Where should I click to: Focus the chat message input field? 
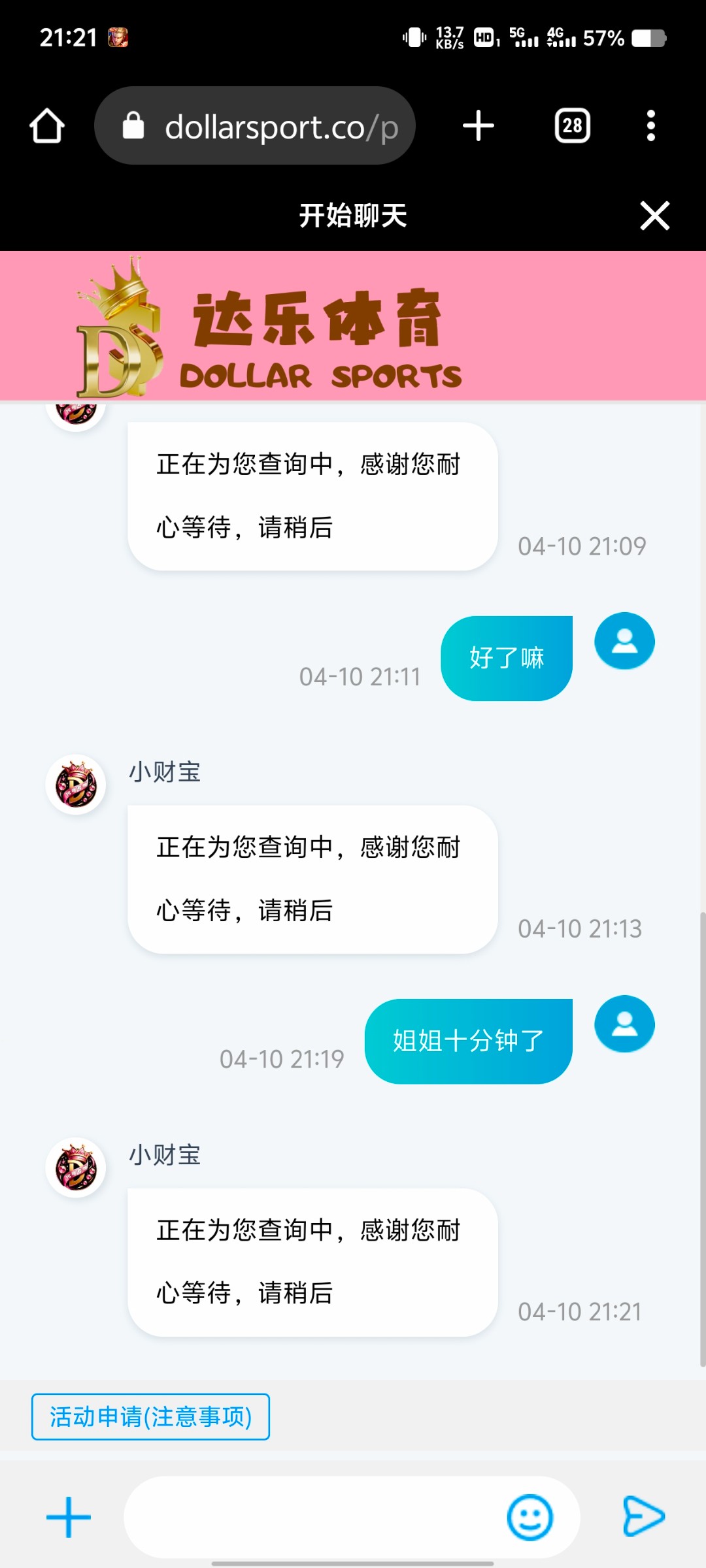[x=314, y=1517]
